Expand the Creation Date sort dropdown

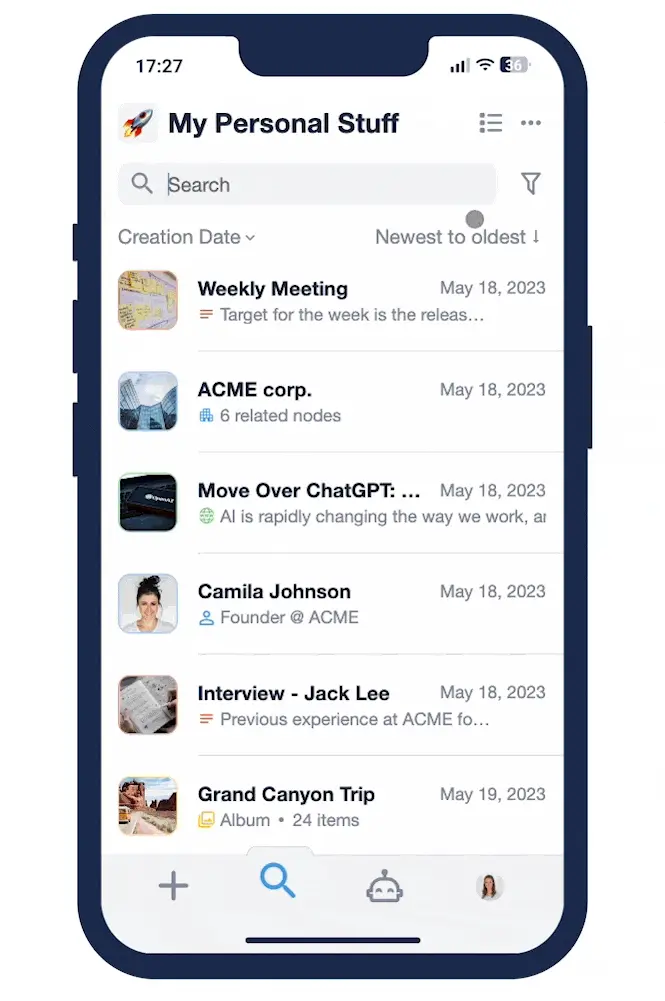187,237
